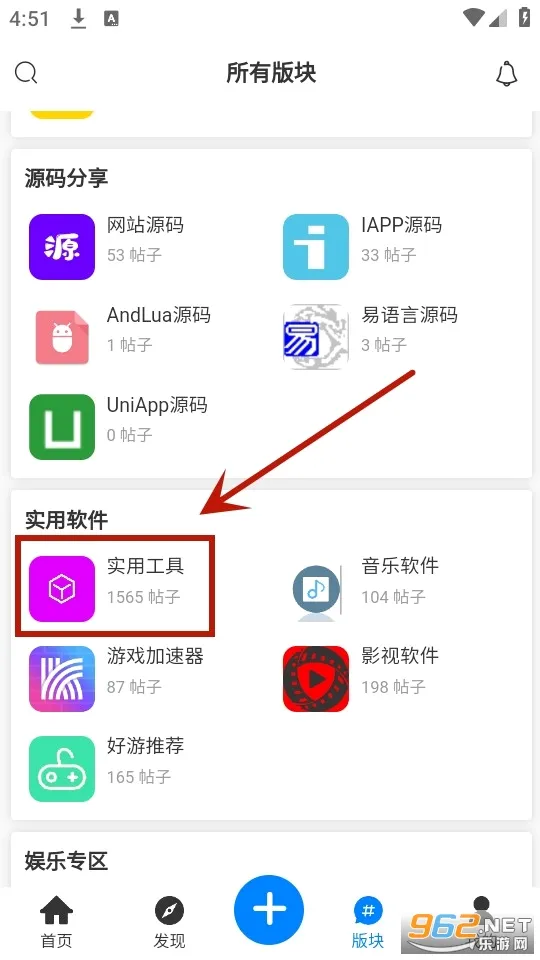
Task: Open the search icon
Action: click(26, 73)
